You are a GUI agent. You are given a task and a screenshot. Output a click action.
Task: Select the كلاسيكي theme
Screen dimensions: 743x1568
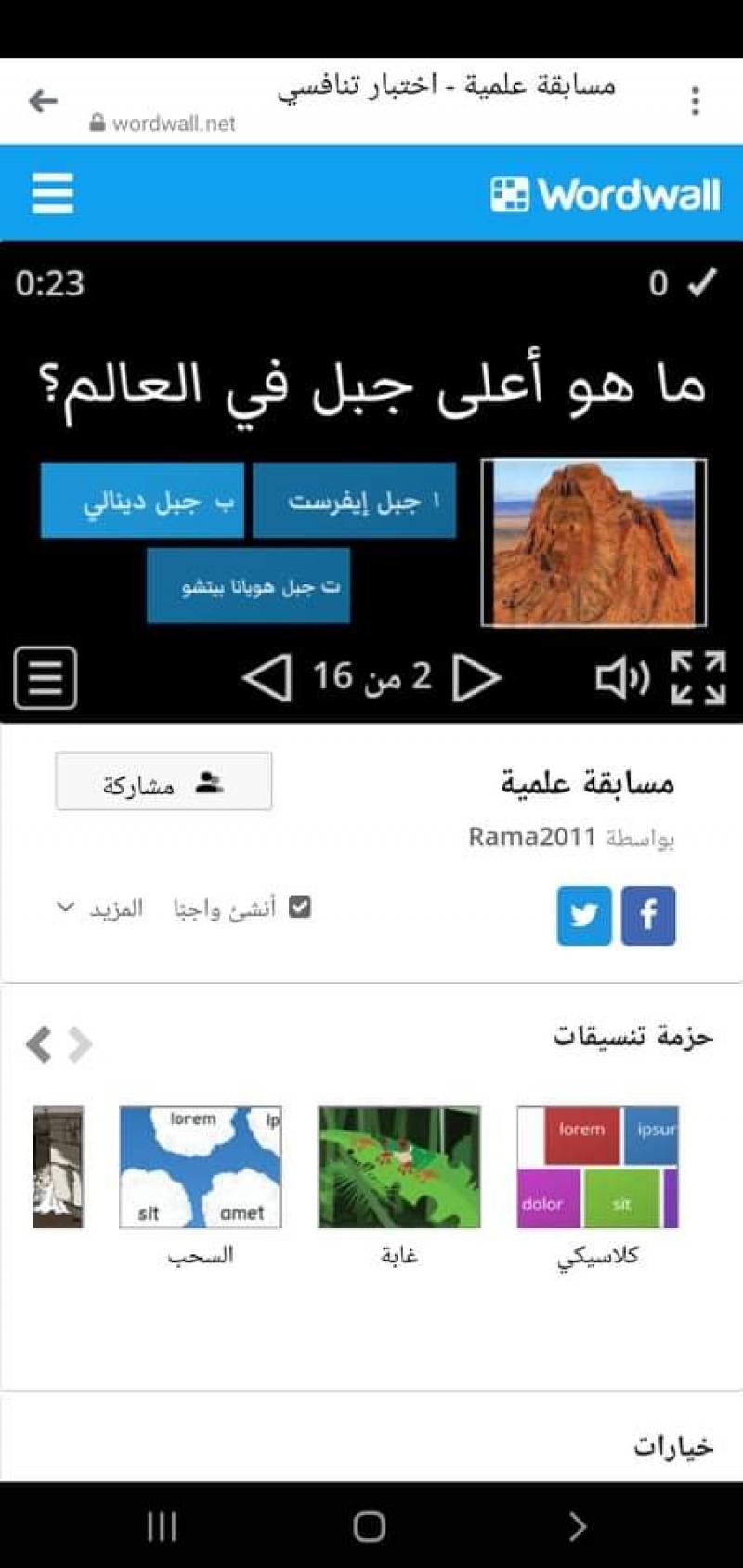click(597, 1167)
